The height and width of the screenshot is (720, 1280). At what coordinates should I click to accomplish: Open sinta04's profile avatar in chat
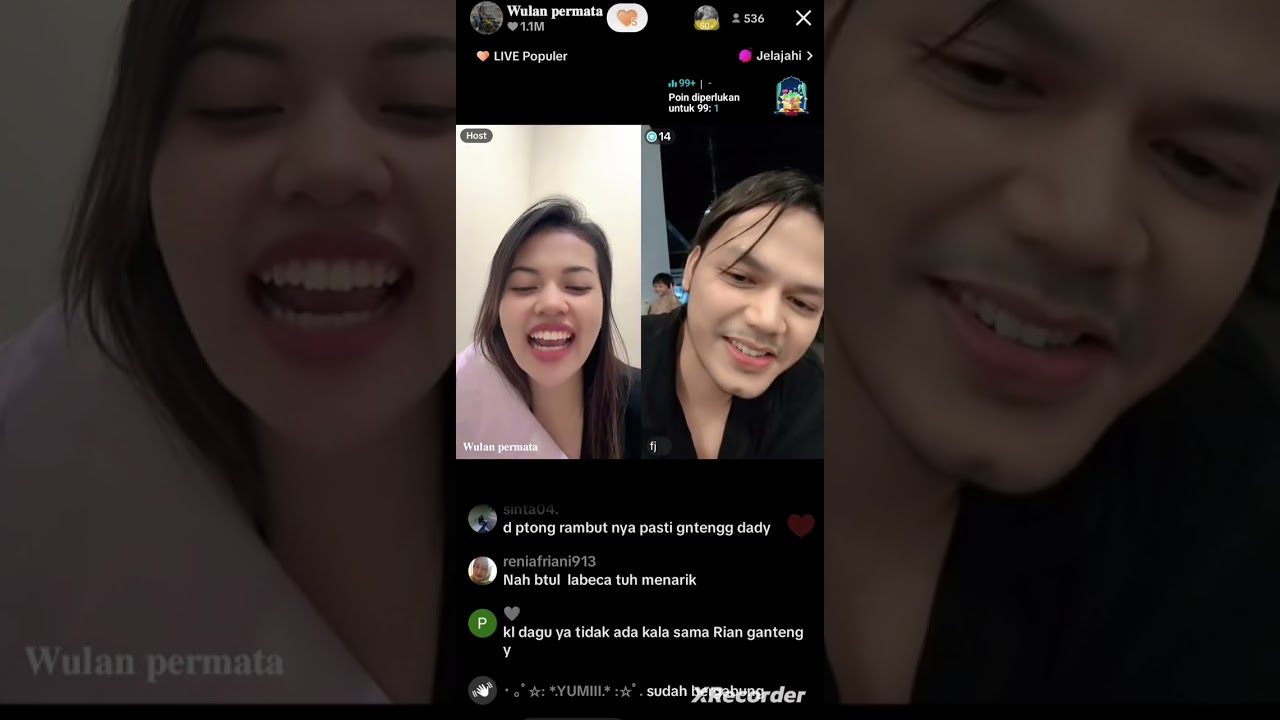click(483, 519)
